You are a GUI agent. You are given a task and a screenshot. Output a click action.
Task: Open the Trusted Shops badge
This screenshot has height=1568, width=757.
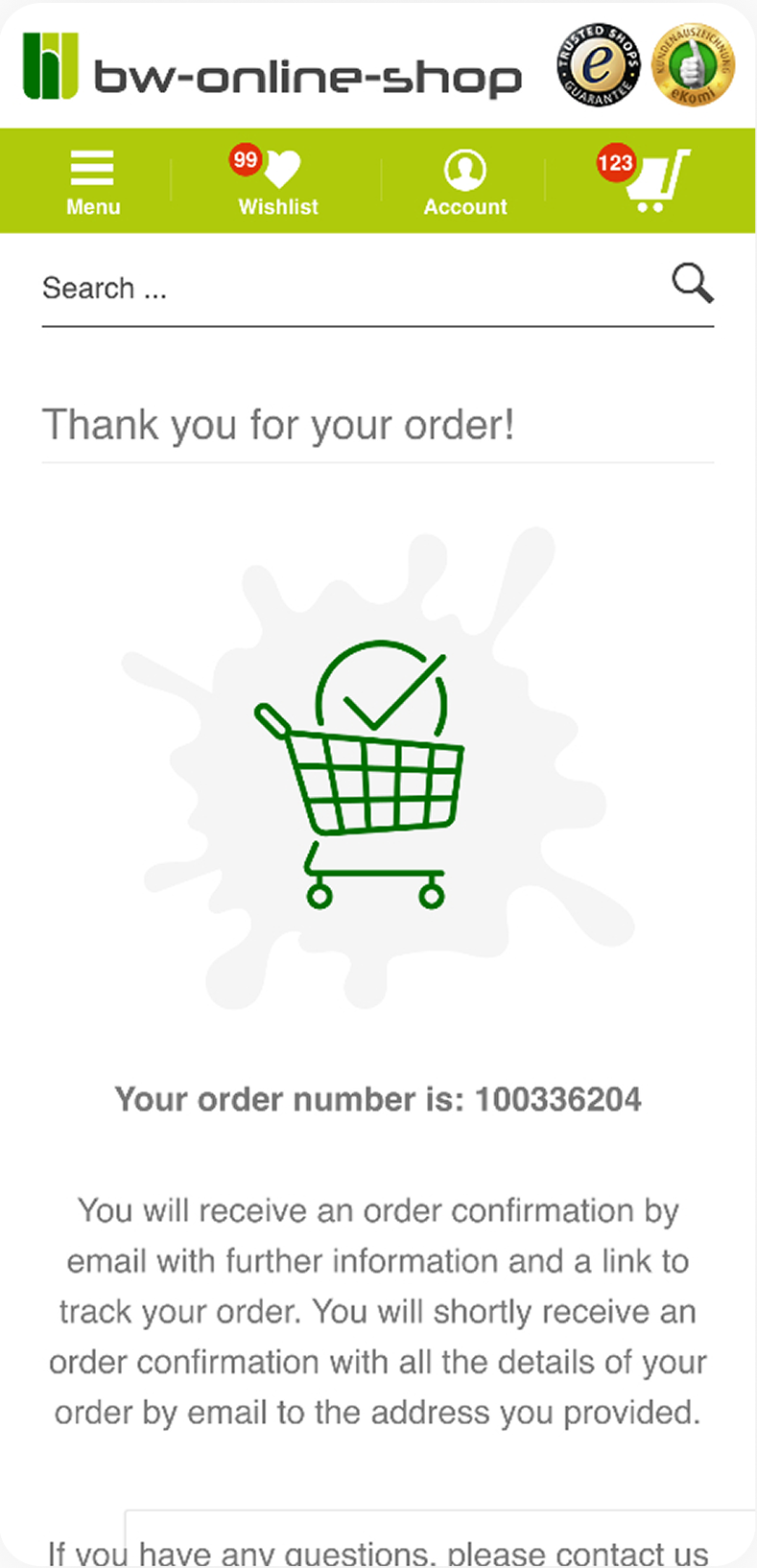(x=599, y=65)
